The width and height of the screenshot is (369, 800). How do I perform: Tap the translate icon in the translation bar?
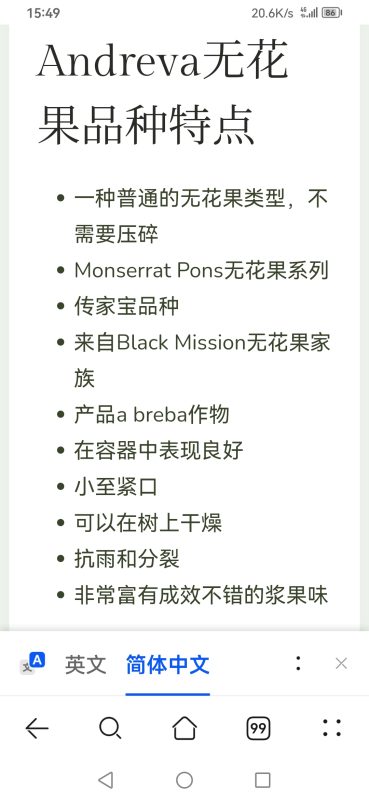coord(32,663)
